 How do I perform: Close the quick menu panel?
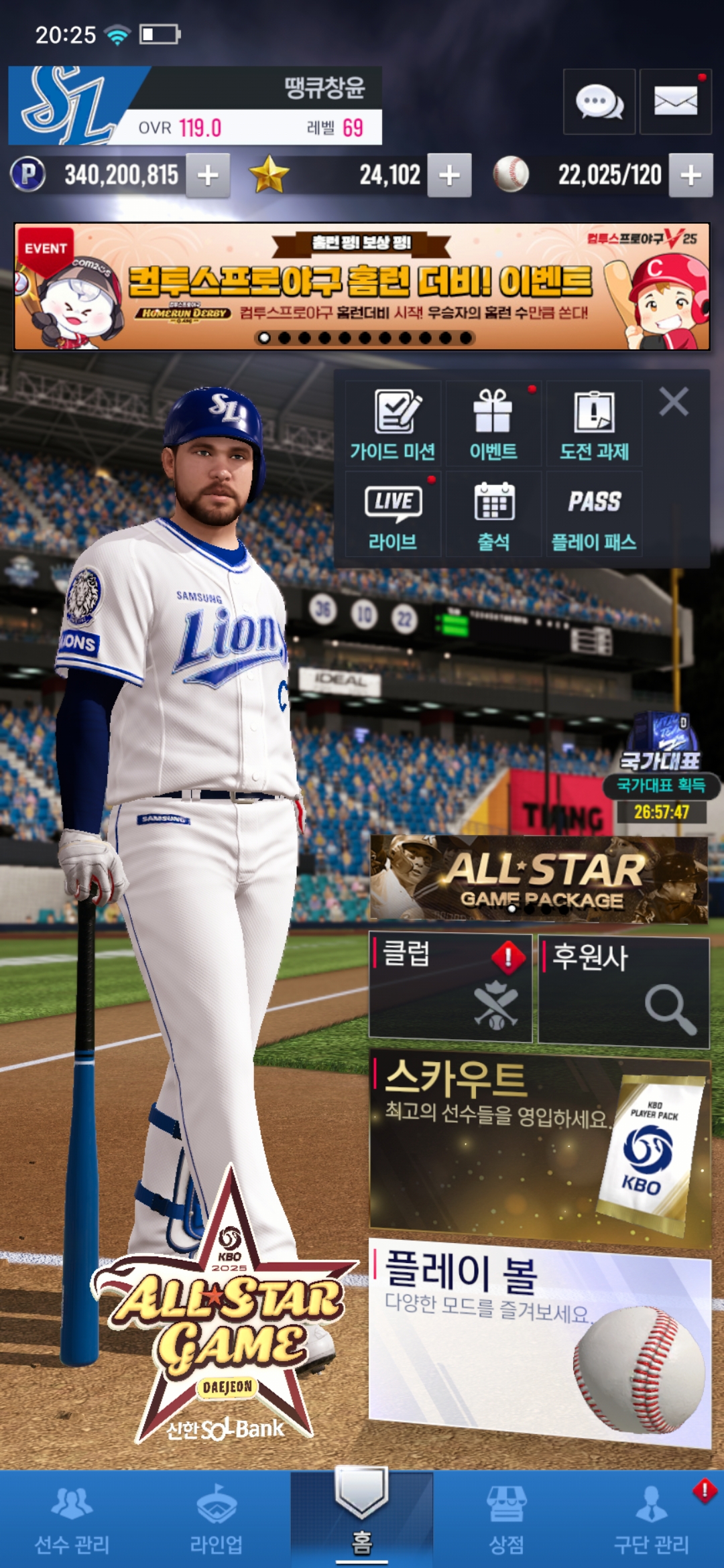pos(674,402)
